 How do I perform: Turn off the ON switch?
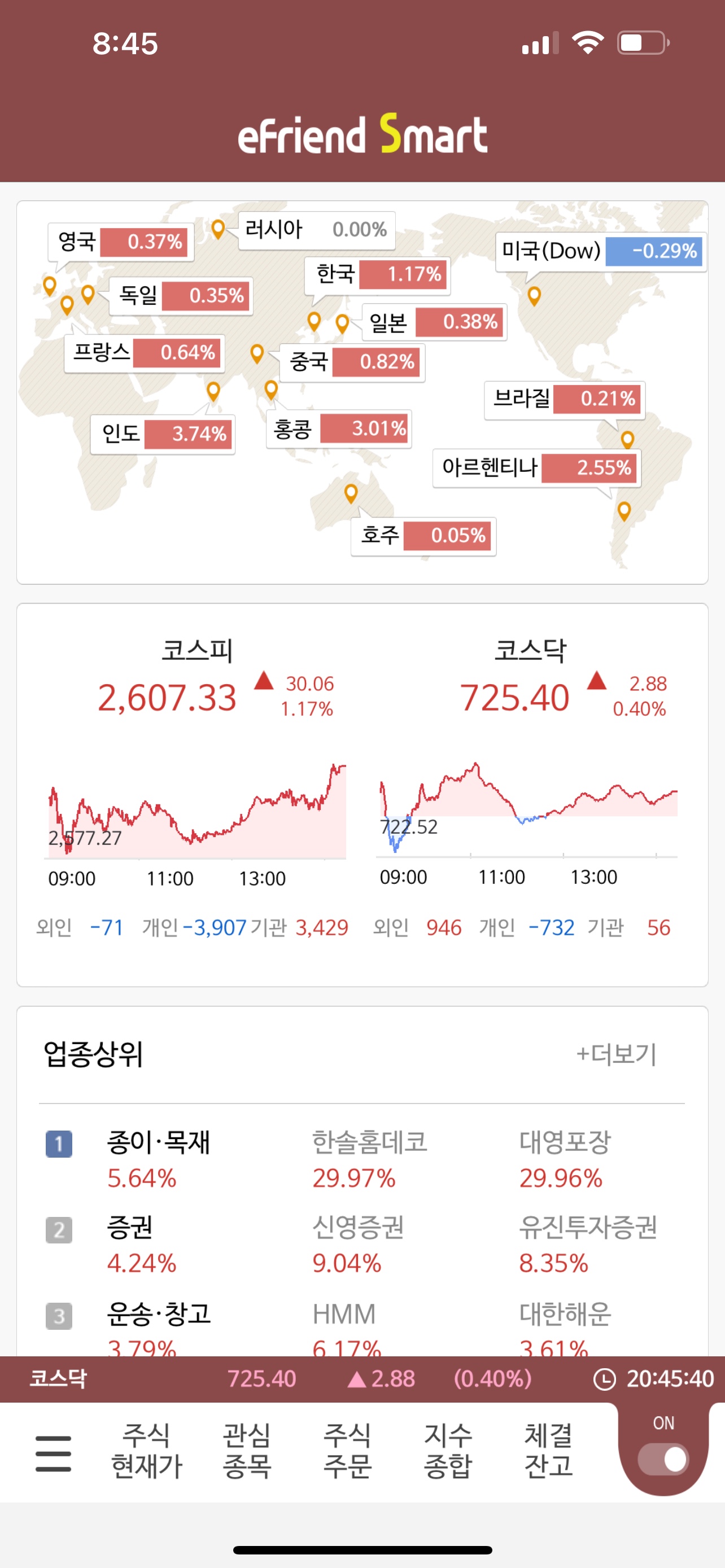tap(663, 1459)
